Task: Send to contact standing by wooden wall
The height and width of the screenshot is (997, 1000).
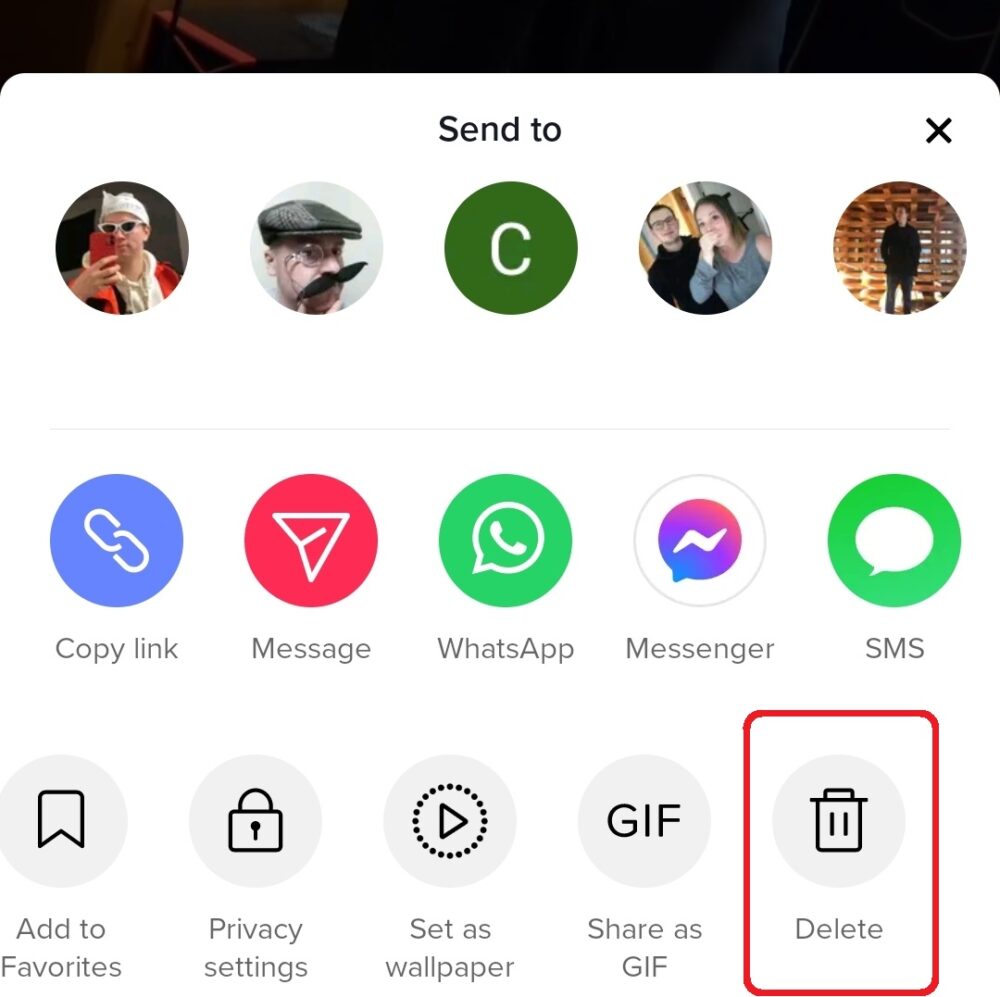Action: (900, 247)
